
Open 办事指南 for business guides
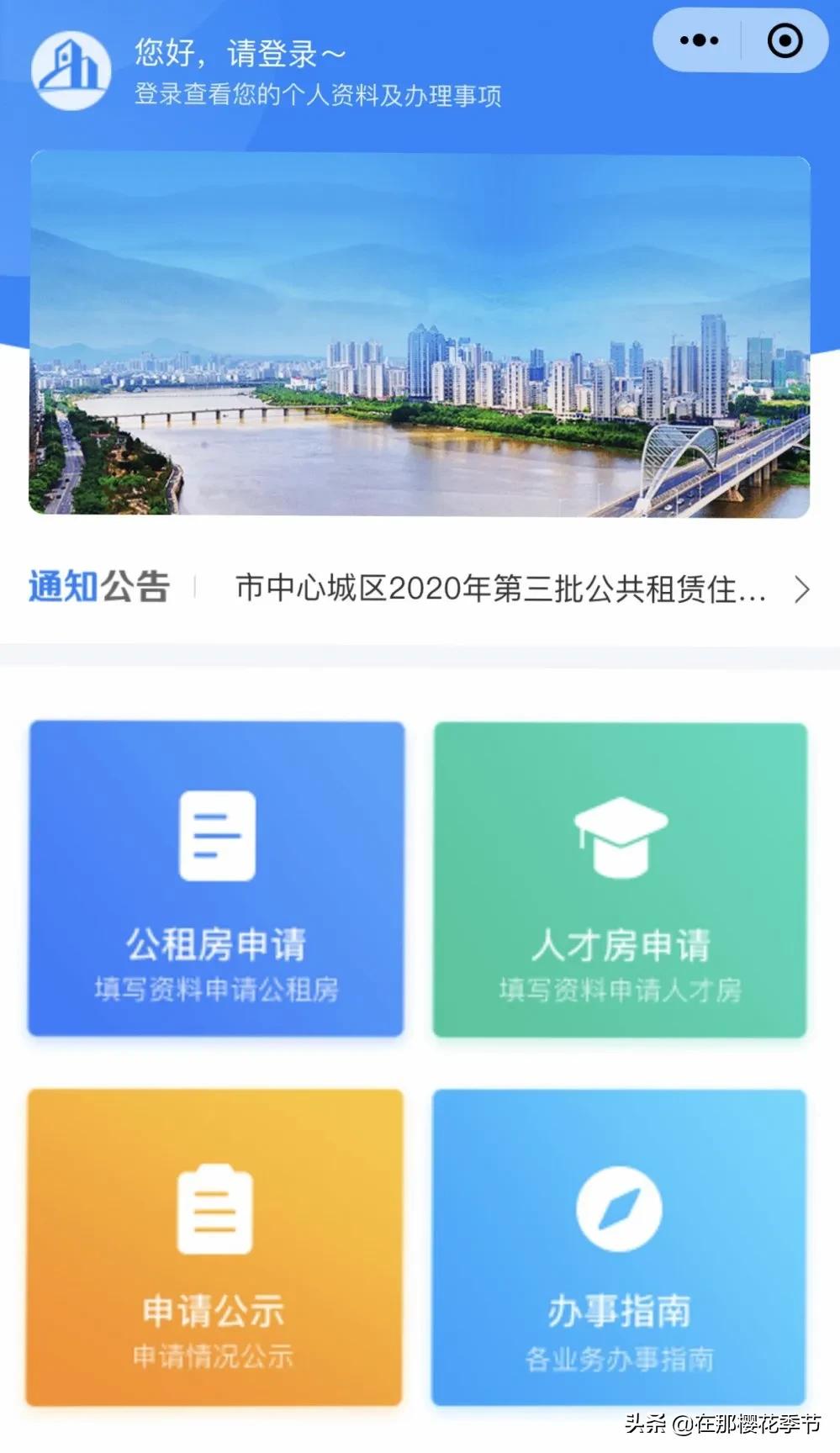tap(621, 1253)
